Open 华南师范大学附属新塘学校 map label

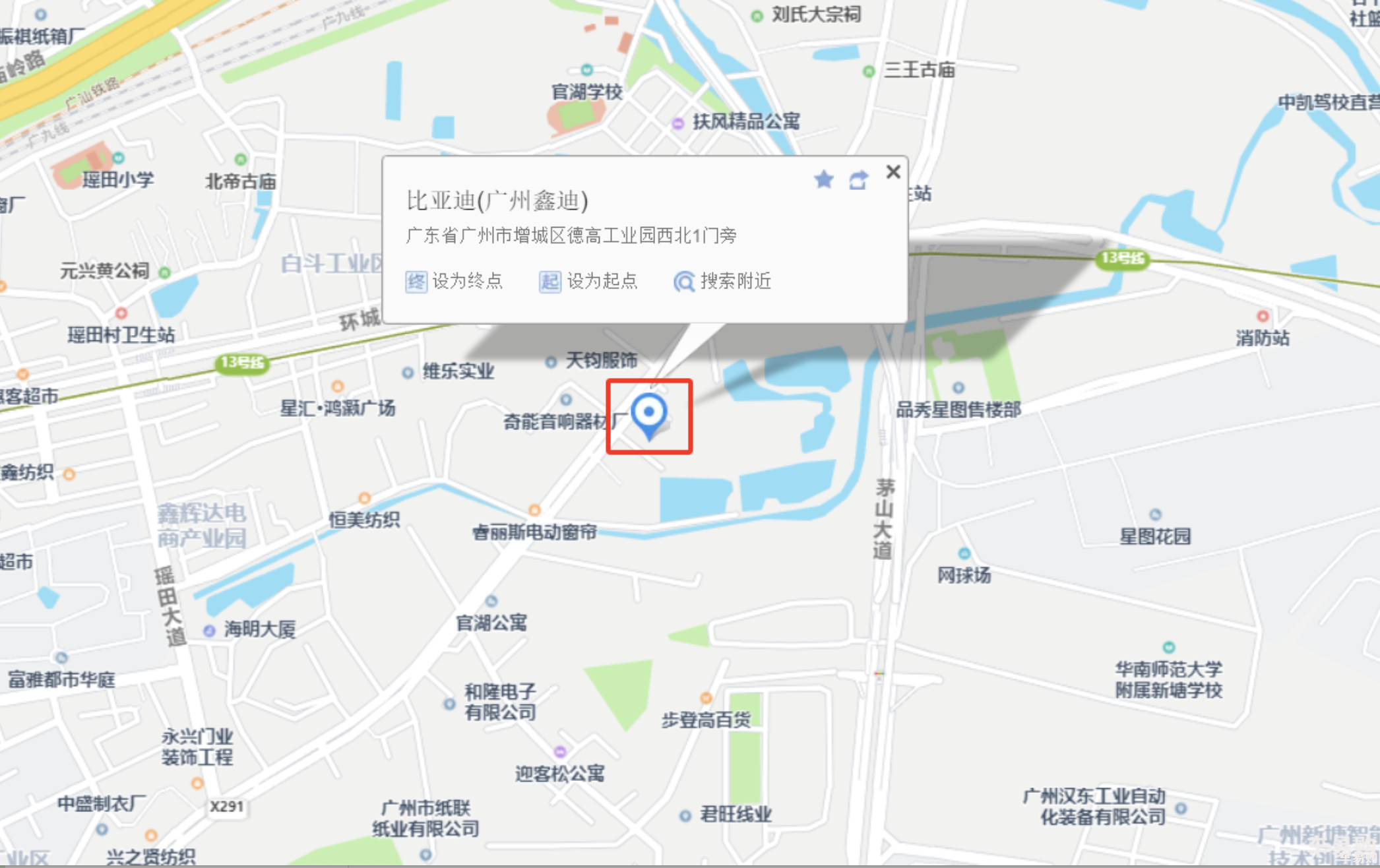coord(1168,679)
